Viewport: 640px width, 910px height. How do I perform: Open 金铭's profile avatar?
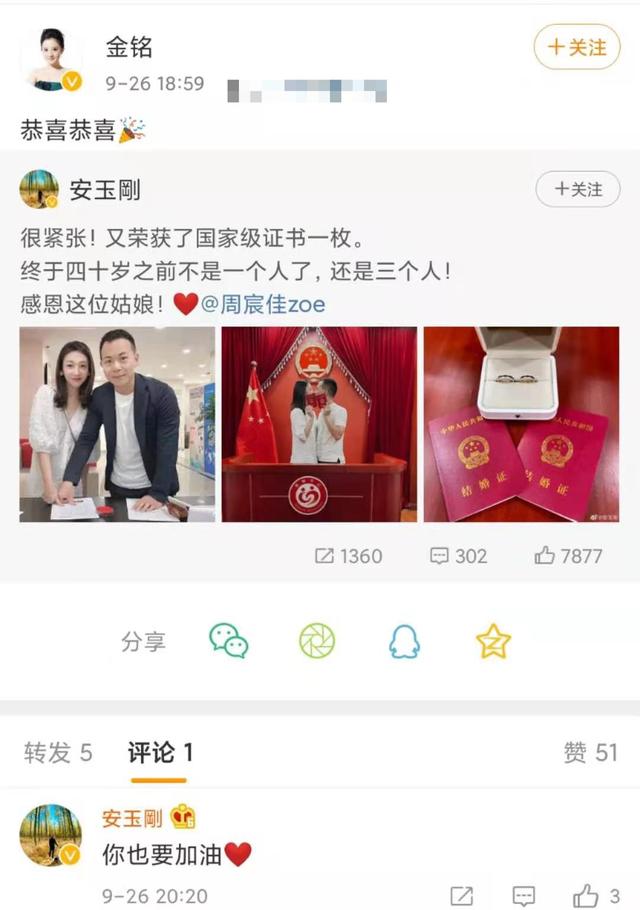pos(50,60)
